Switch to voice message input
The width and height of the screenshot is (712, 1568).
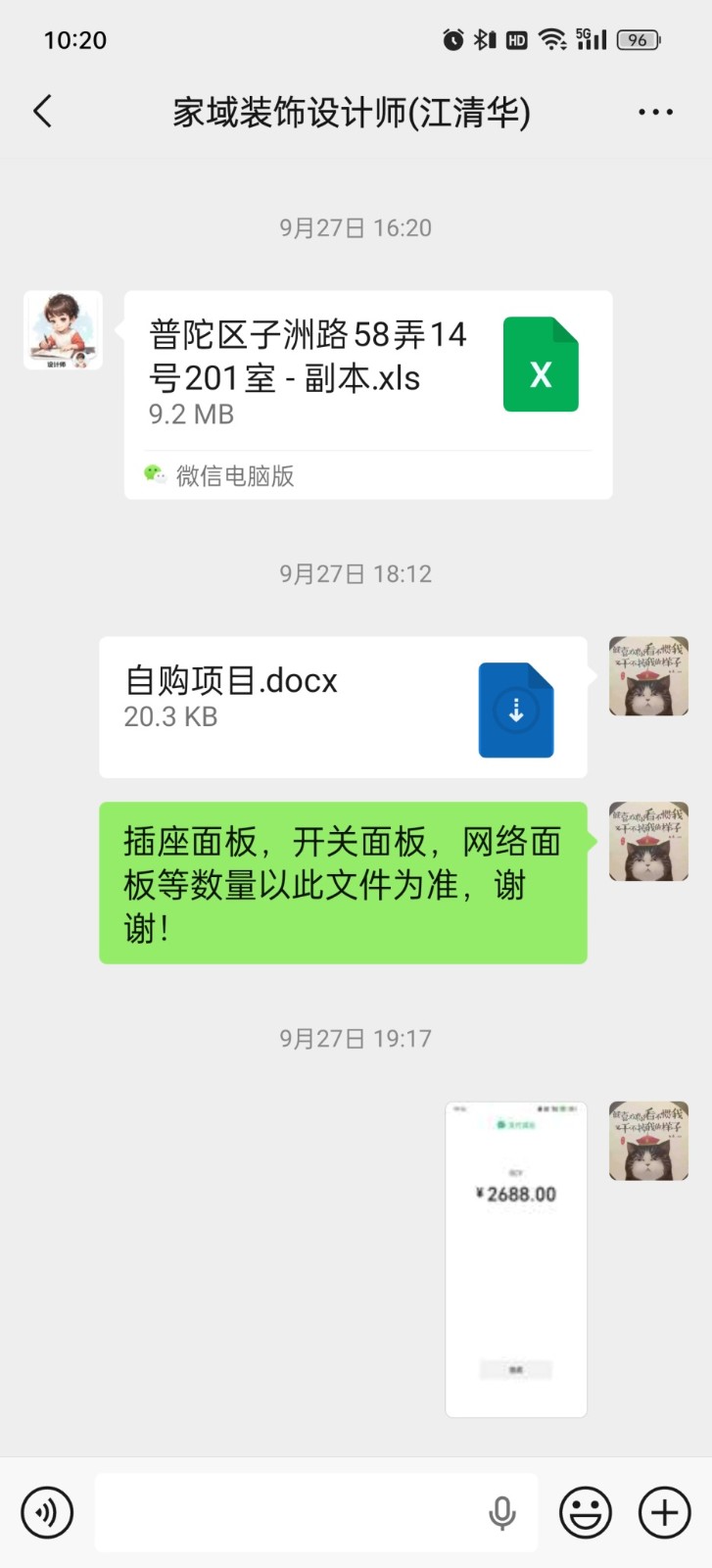(x=47, y=1512)
